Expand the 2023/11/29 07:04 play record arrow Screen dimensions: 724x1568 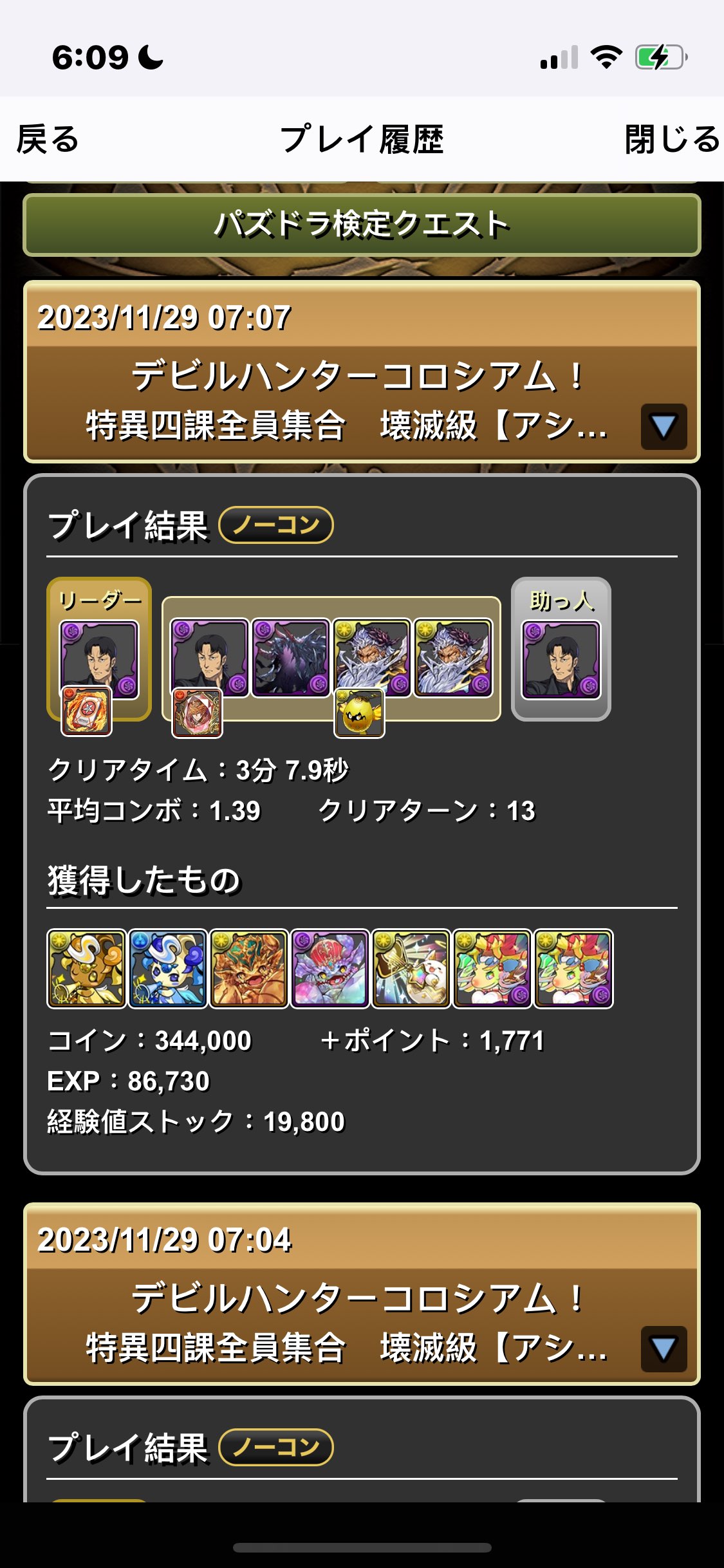(x=664, y=1349)
